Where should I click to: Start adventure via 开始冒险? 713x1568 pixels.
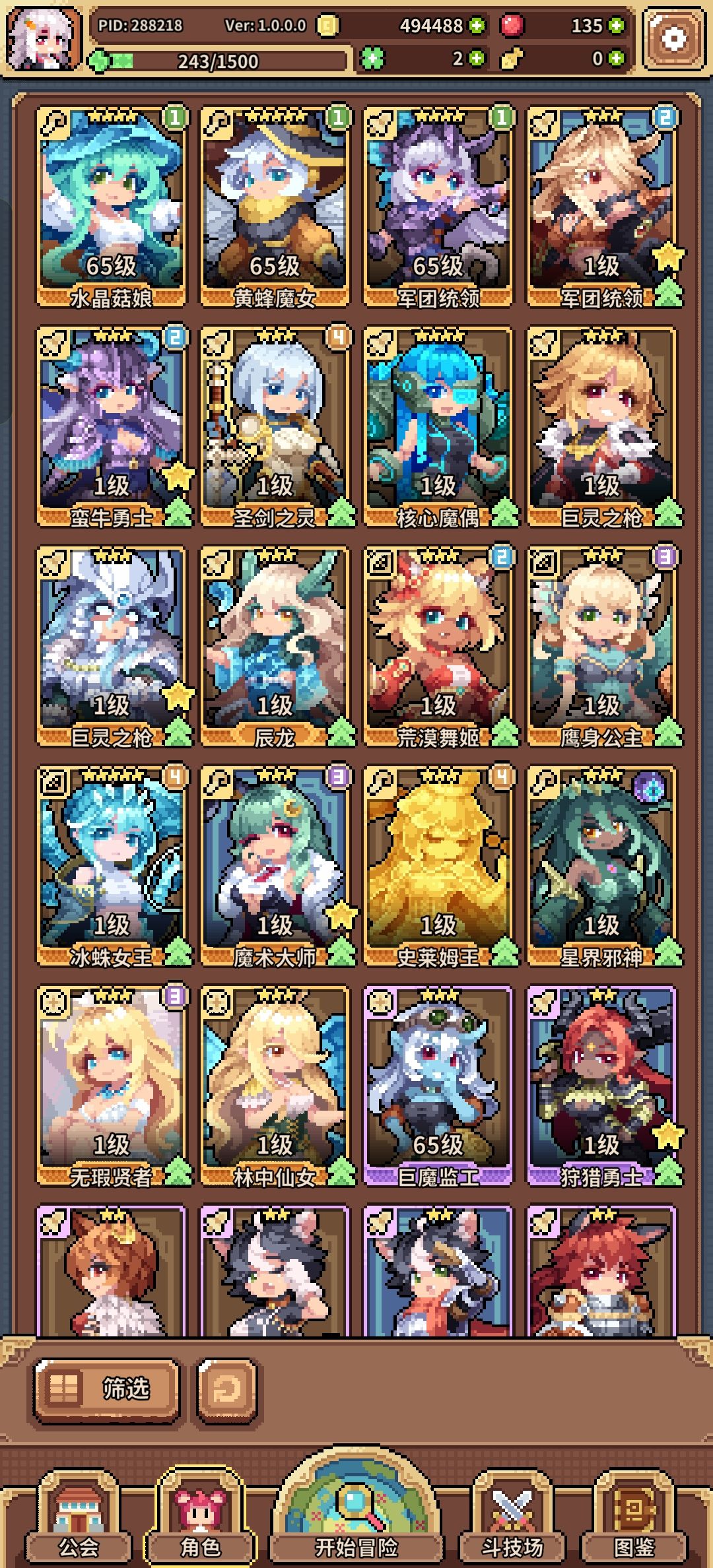(x=356, y=1511)
